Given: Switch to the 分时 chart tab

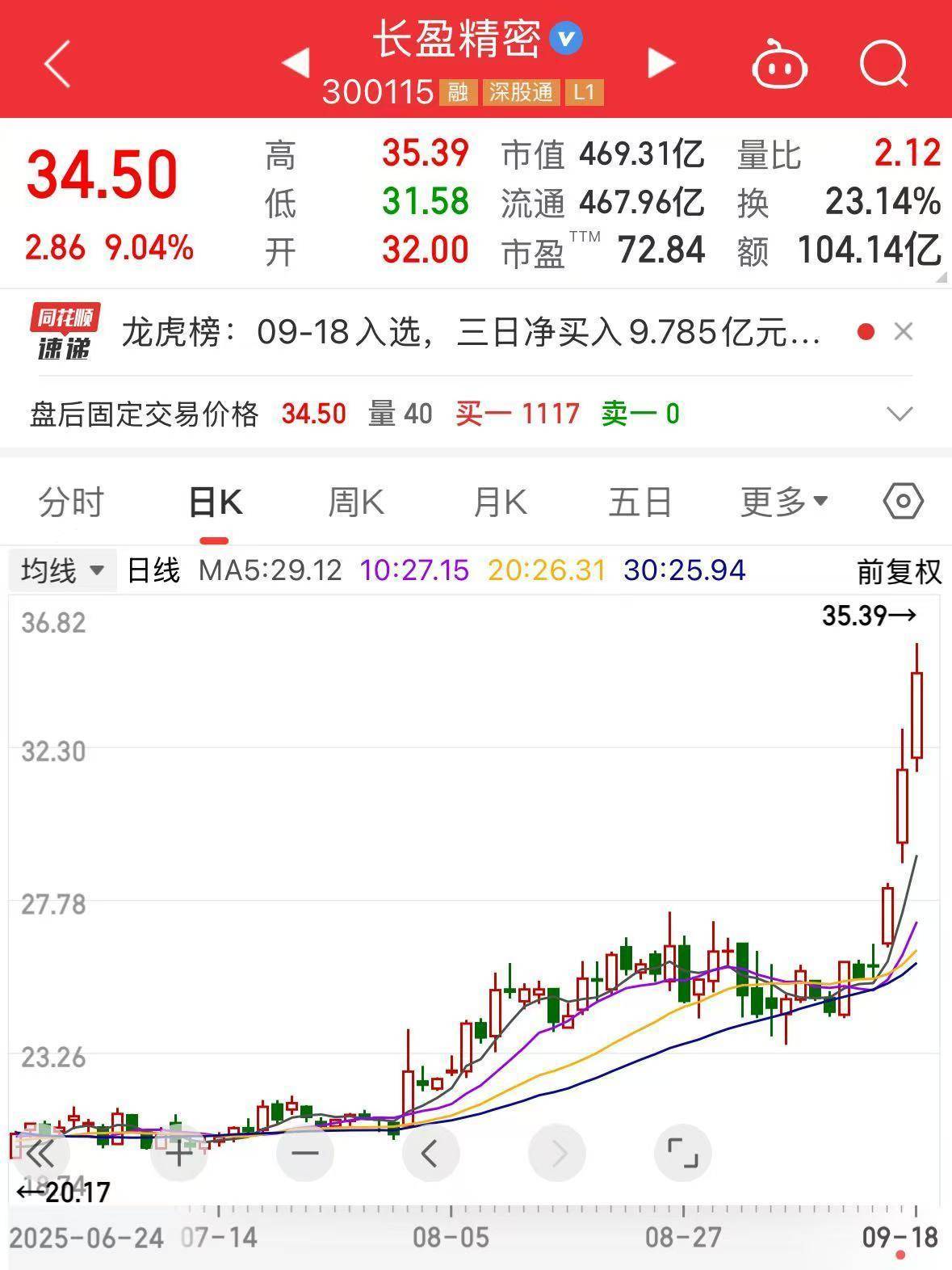Looking at the screenshot, I should 71,503.
